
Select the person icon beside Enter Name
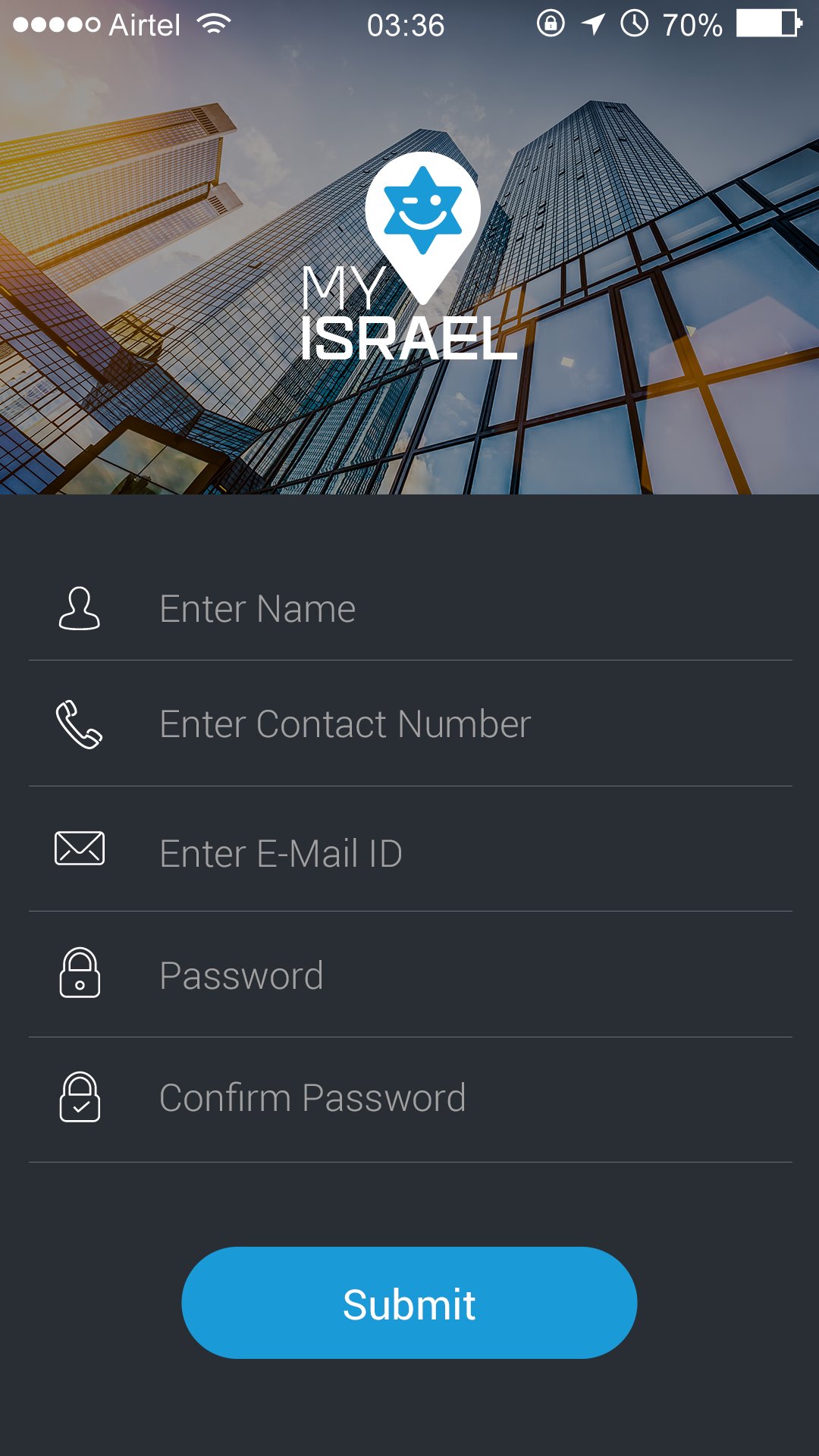[x=78, y=607]
